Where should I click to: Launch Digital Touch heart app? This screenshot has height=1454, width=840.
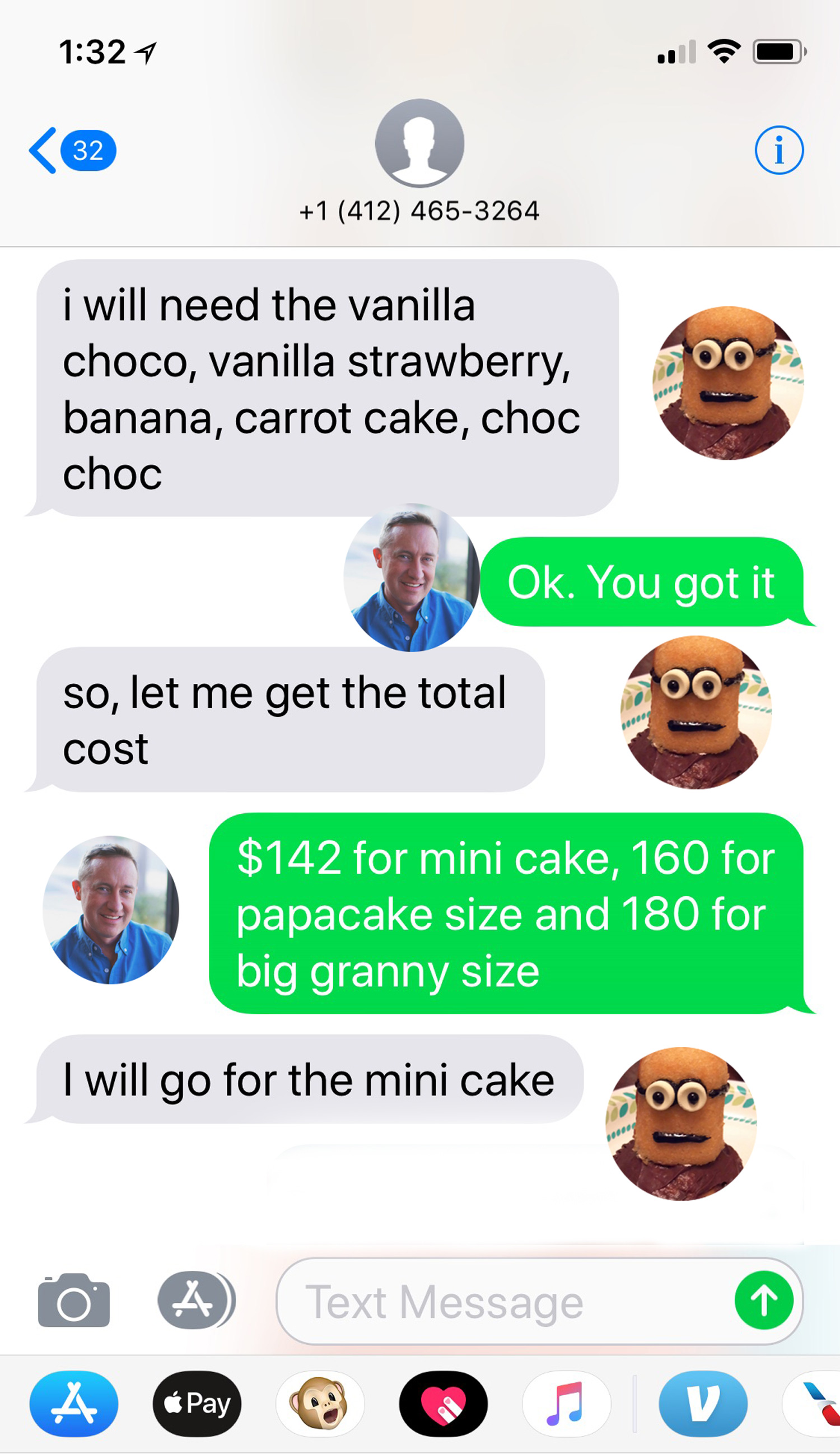(x=443, y=1403)
